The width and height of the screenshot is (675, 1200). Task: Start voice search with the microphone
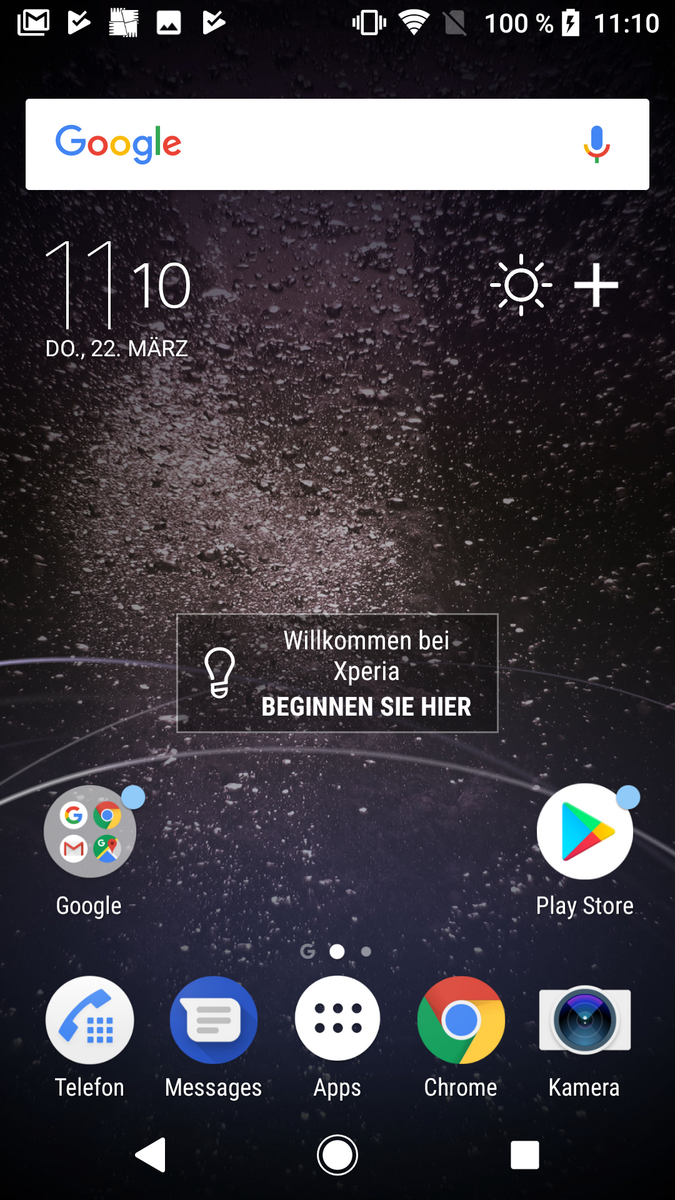pos(596,144)
